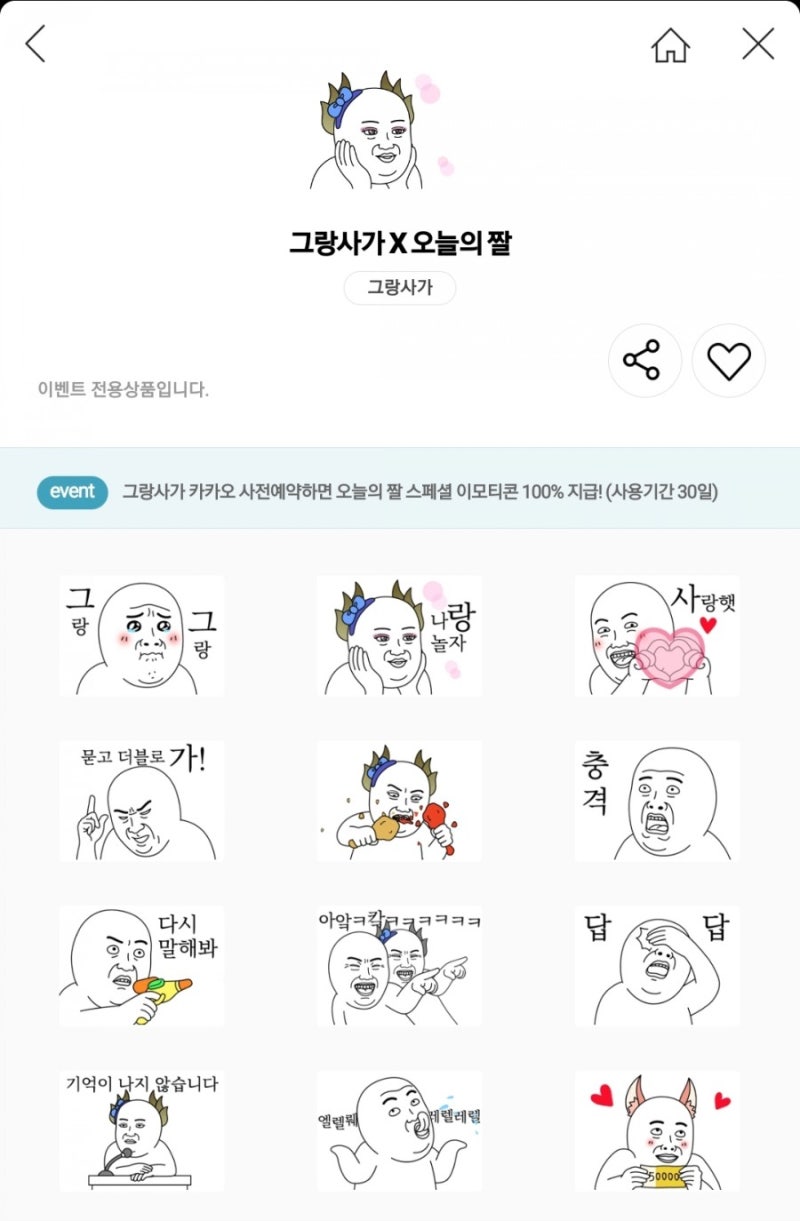Image resolution: width=800 pixels, height=1221 pixels.
Task: Preview the 아악ㅋ칵ㅋㅋㅋ laughing emoticon
Action: tap(399, 966)
